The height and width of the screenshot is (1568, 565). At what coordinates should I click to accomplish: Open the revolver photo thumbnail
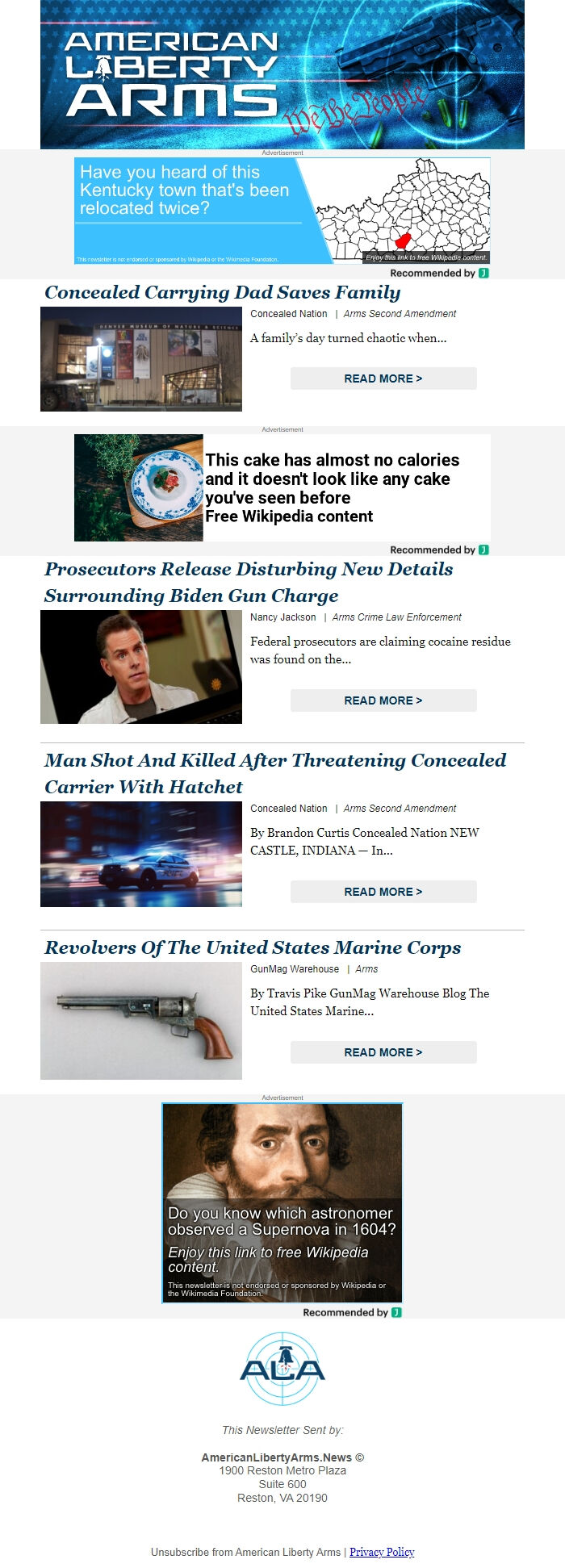tap(141, 1021)
